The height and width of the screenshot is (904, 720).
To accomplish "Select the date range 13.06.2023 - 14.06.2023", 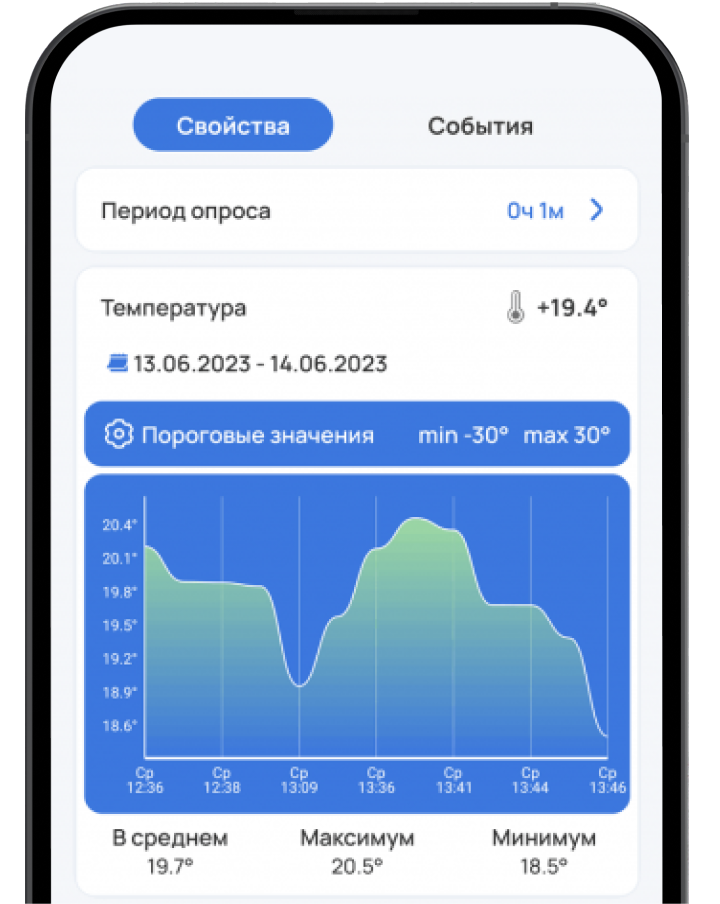I will (248, 363).
